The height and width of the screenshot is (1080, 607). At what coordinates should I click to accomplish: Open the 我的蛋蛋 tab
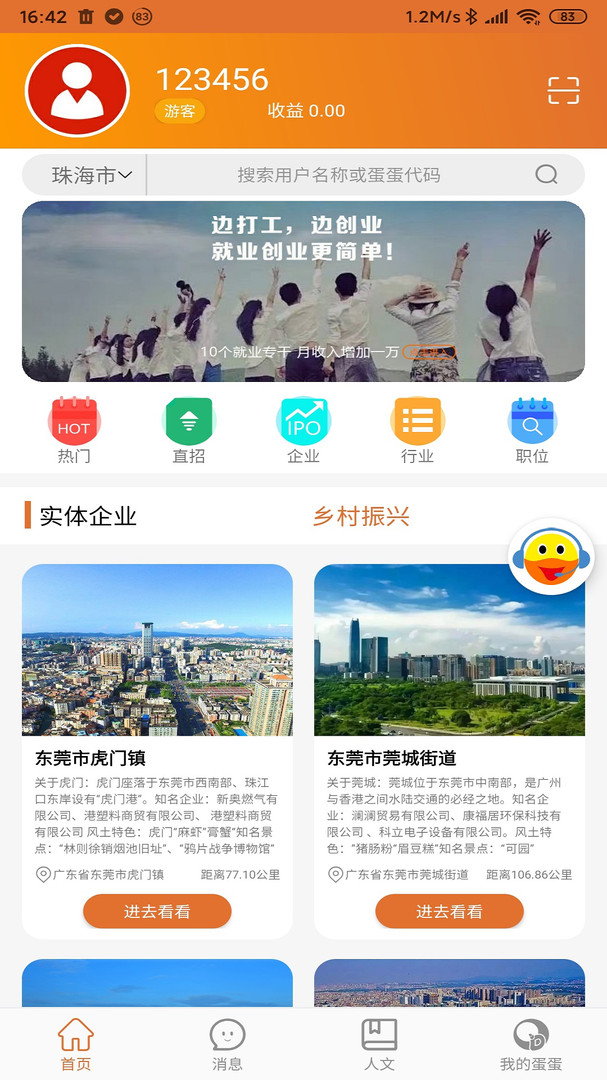[x=531, y=1044]
